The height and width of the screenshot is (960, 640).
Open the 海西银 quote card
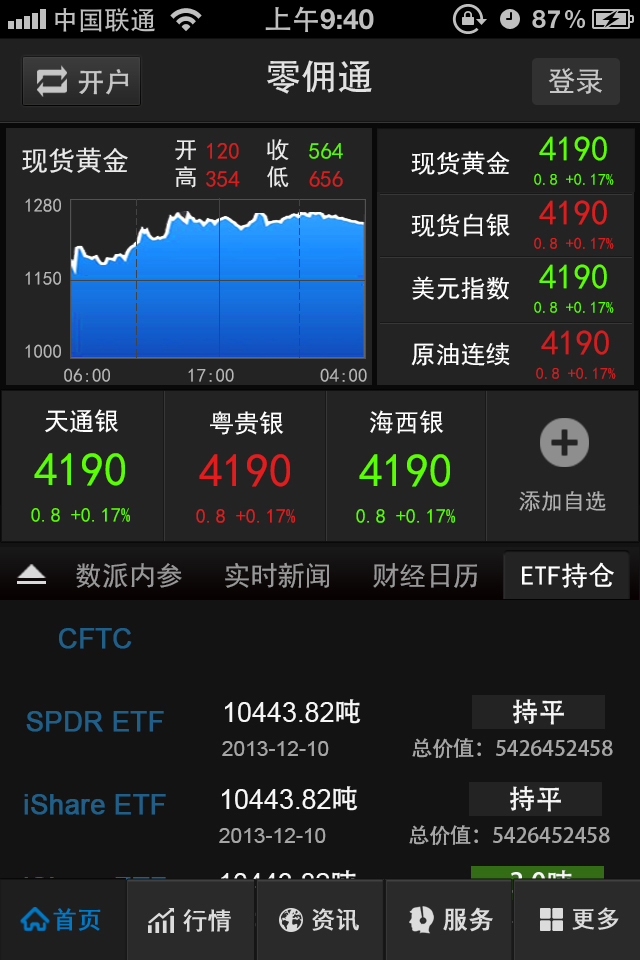[406, 466]
